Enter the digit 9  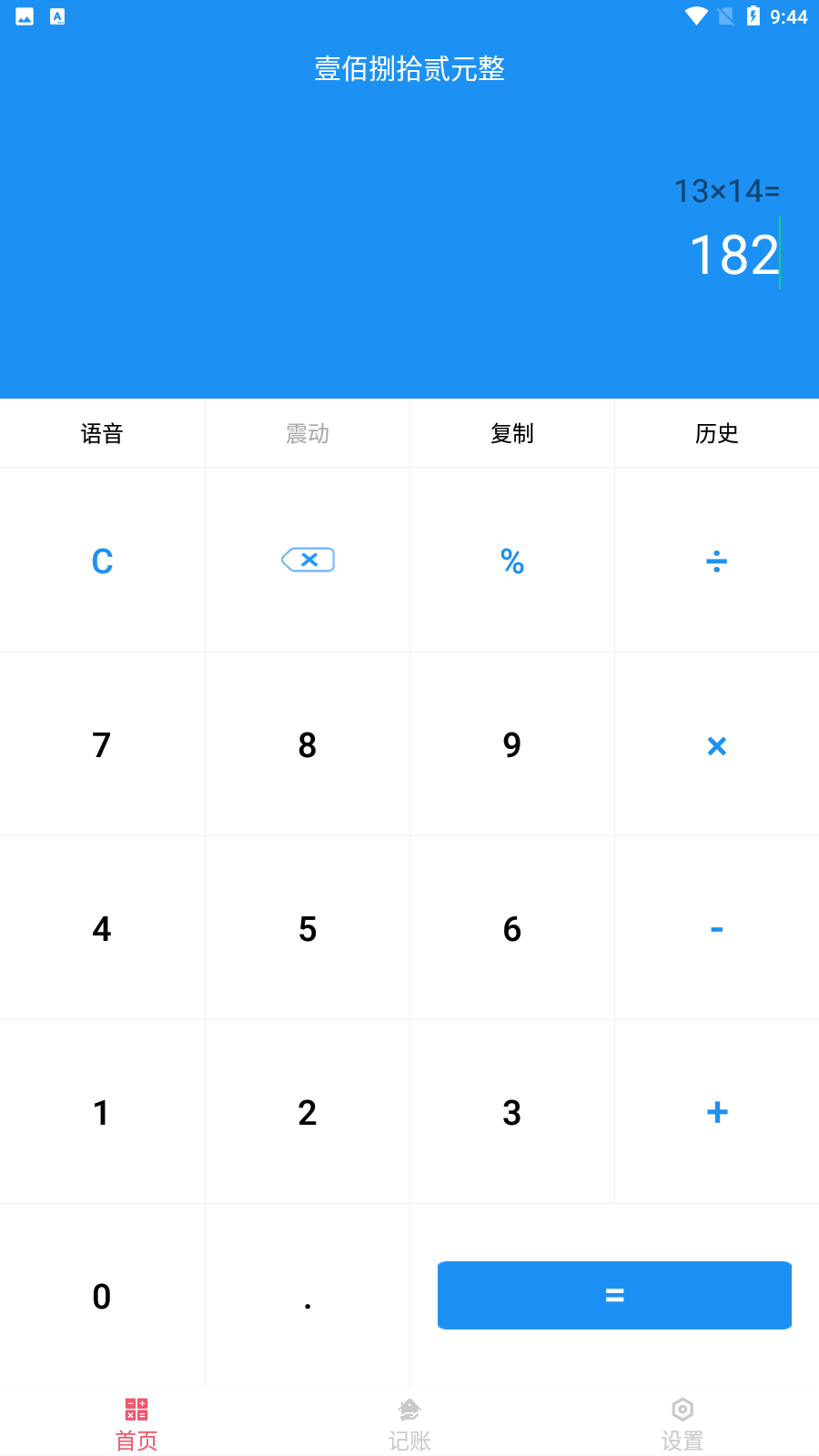[512, 745]
